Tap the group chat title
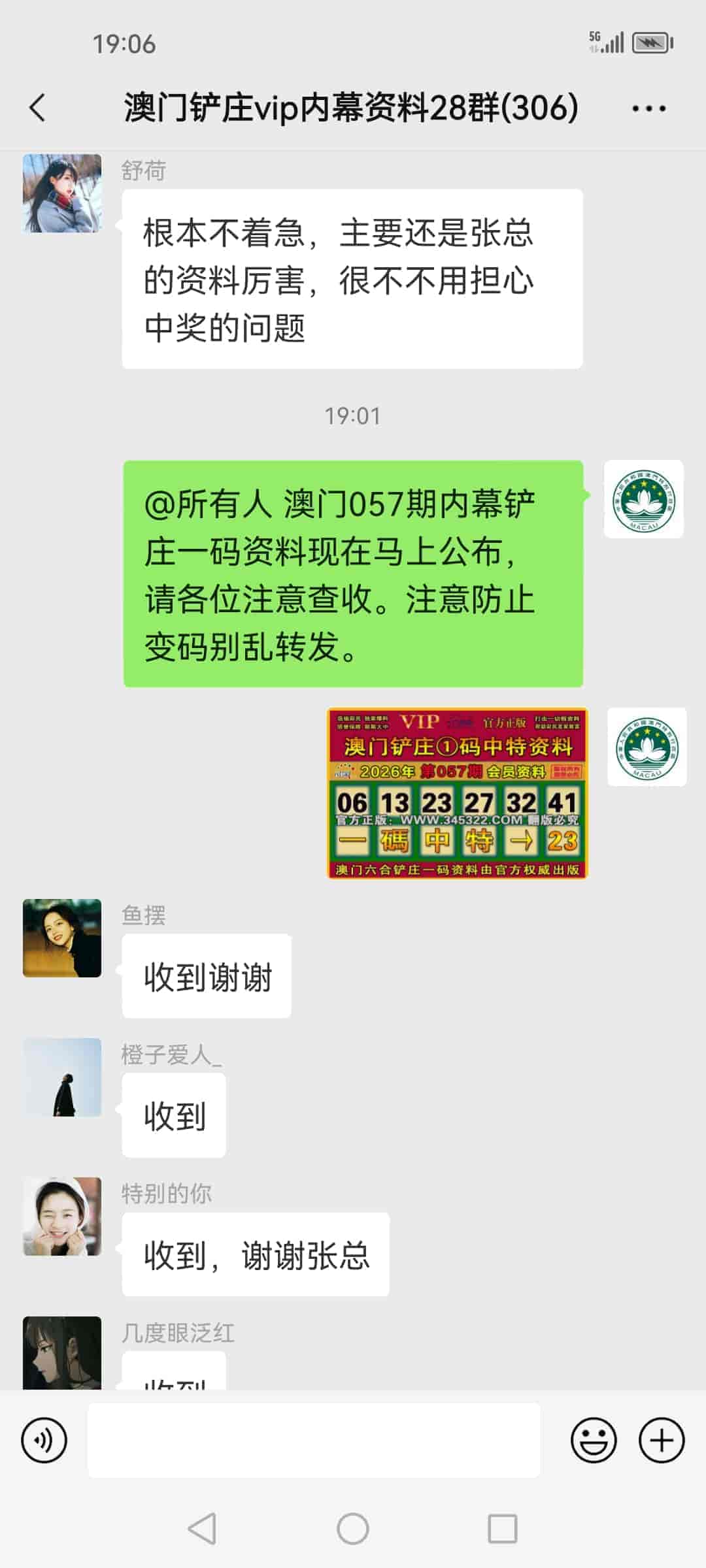 [348, 108]
